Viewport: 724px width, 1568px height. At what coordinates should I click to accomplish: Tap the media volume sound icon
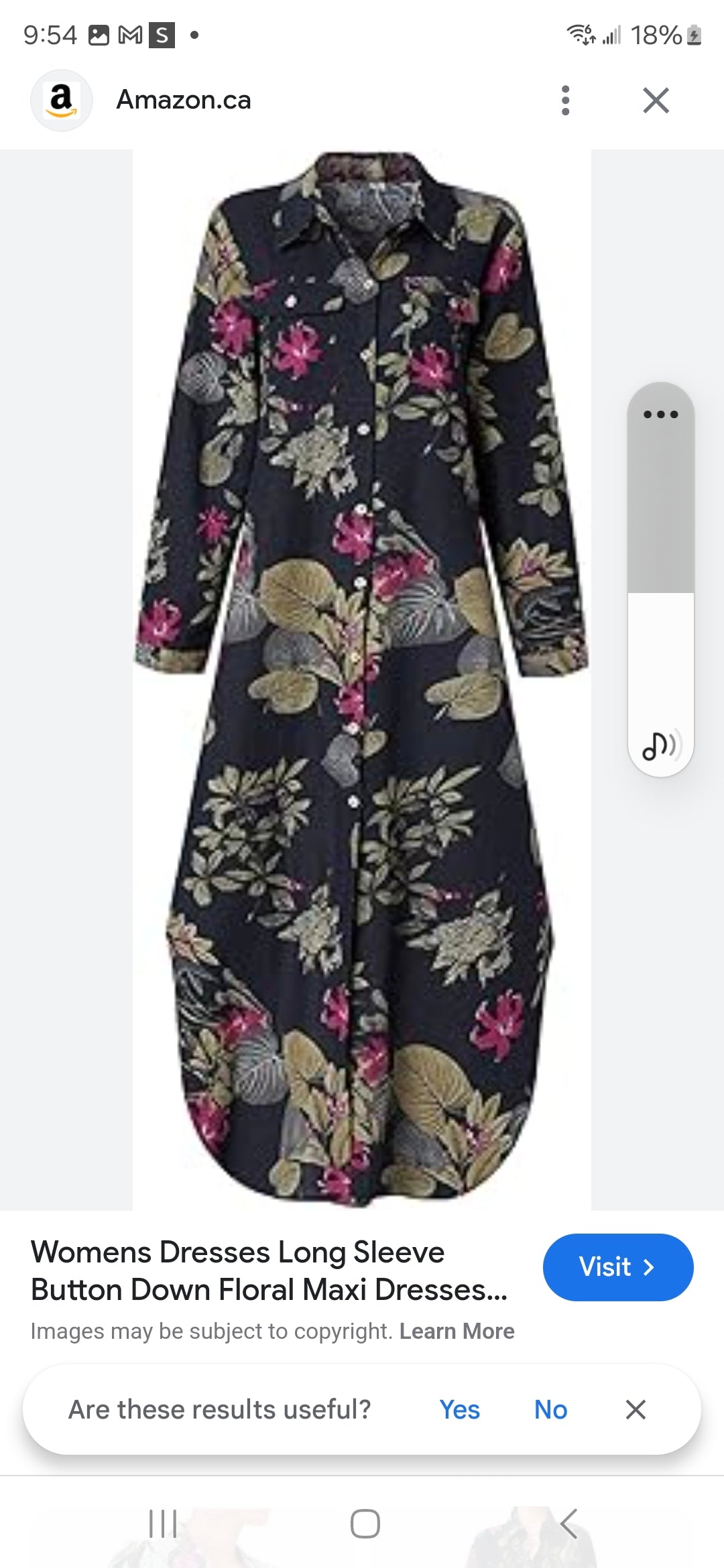point(660,745)
